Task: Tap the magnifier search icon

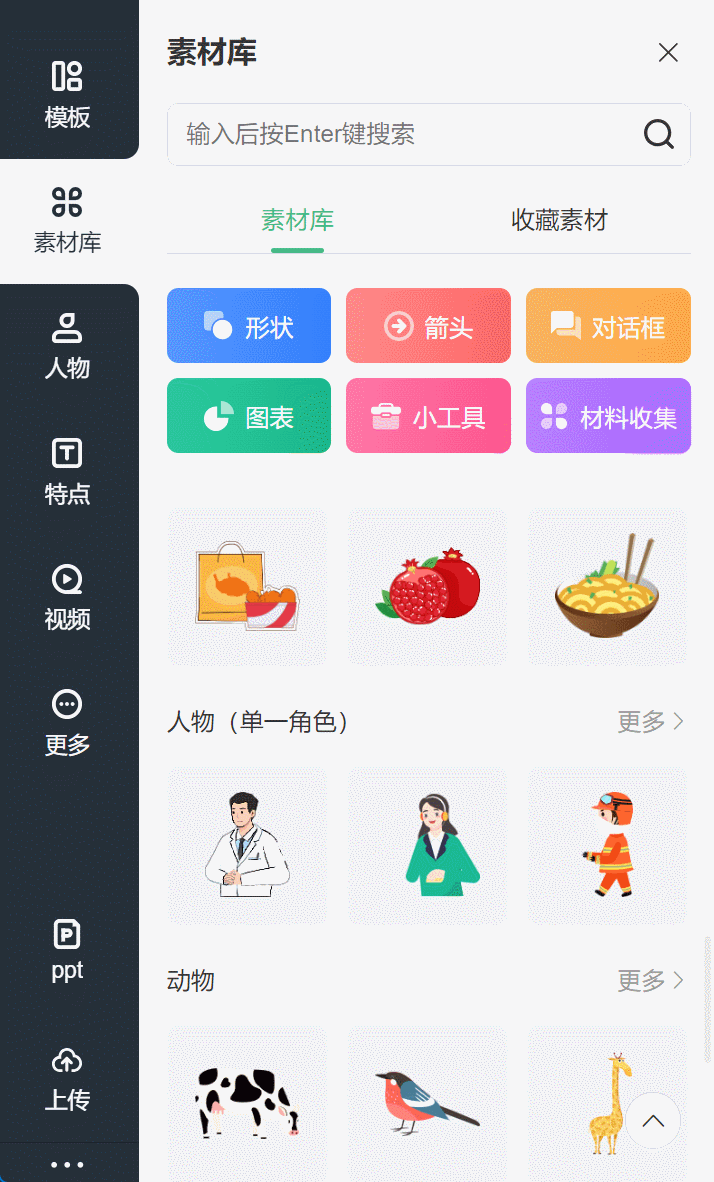Action: click(x=658, y=134)
